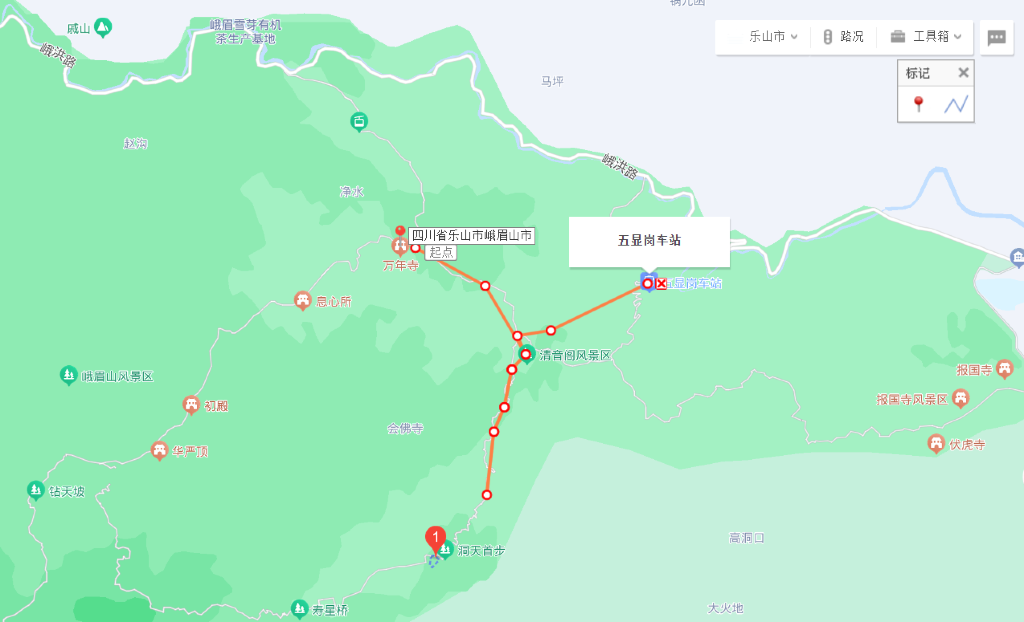Open the 报国寺 temple marker
This screenshot has height=622, width=1024.
[x=1004, y=369]
